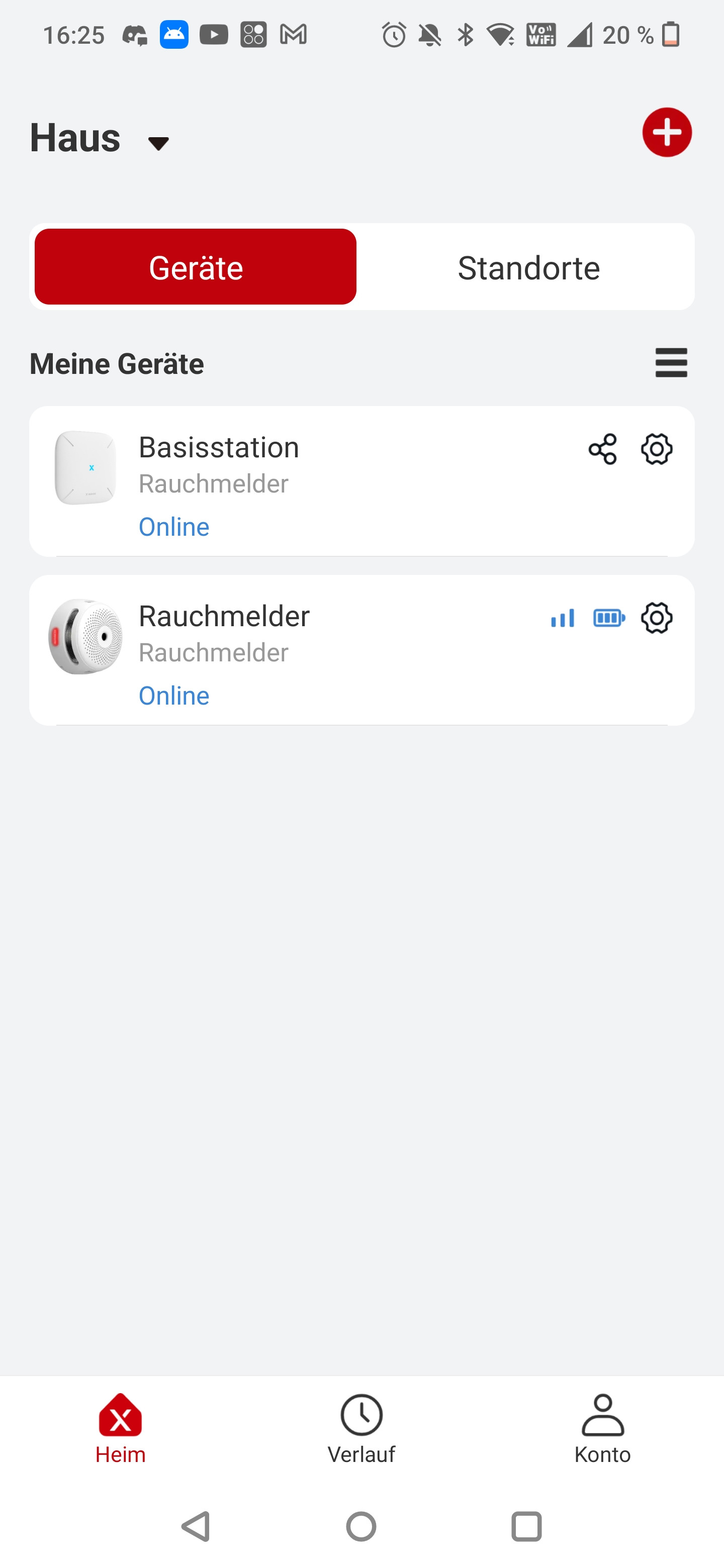Expand the Haus location dropdown
Screen dimensions: 724x1568
[x=158, y=143]
